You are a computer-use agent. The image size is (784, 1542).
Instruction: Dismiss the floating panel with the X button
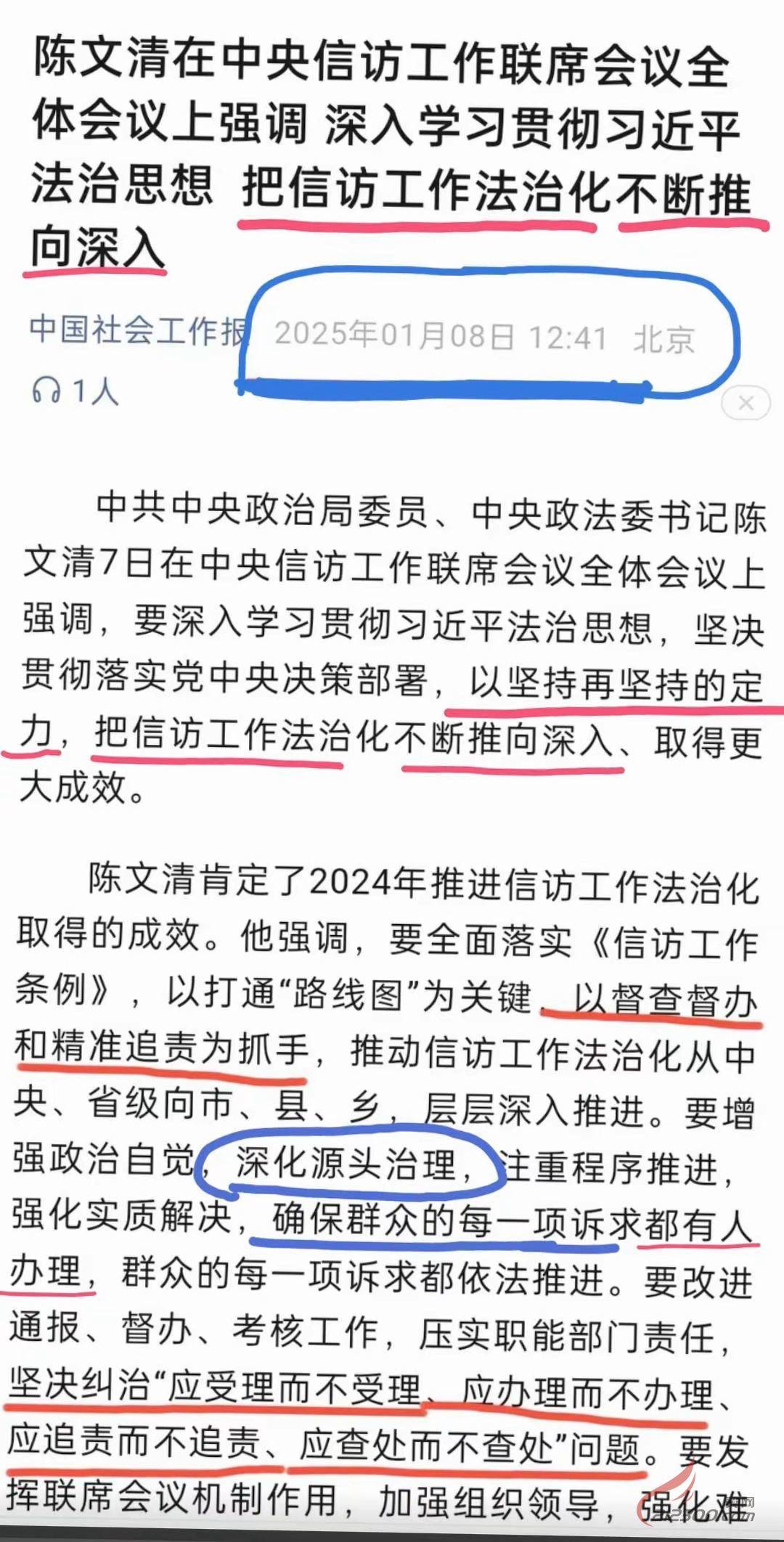[746, 404]
